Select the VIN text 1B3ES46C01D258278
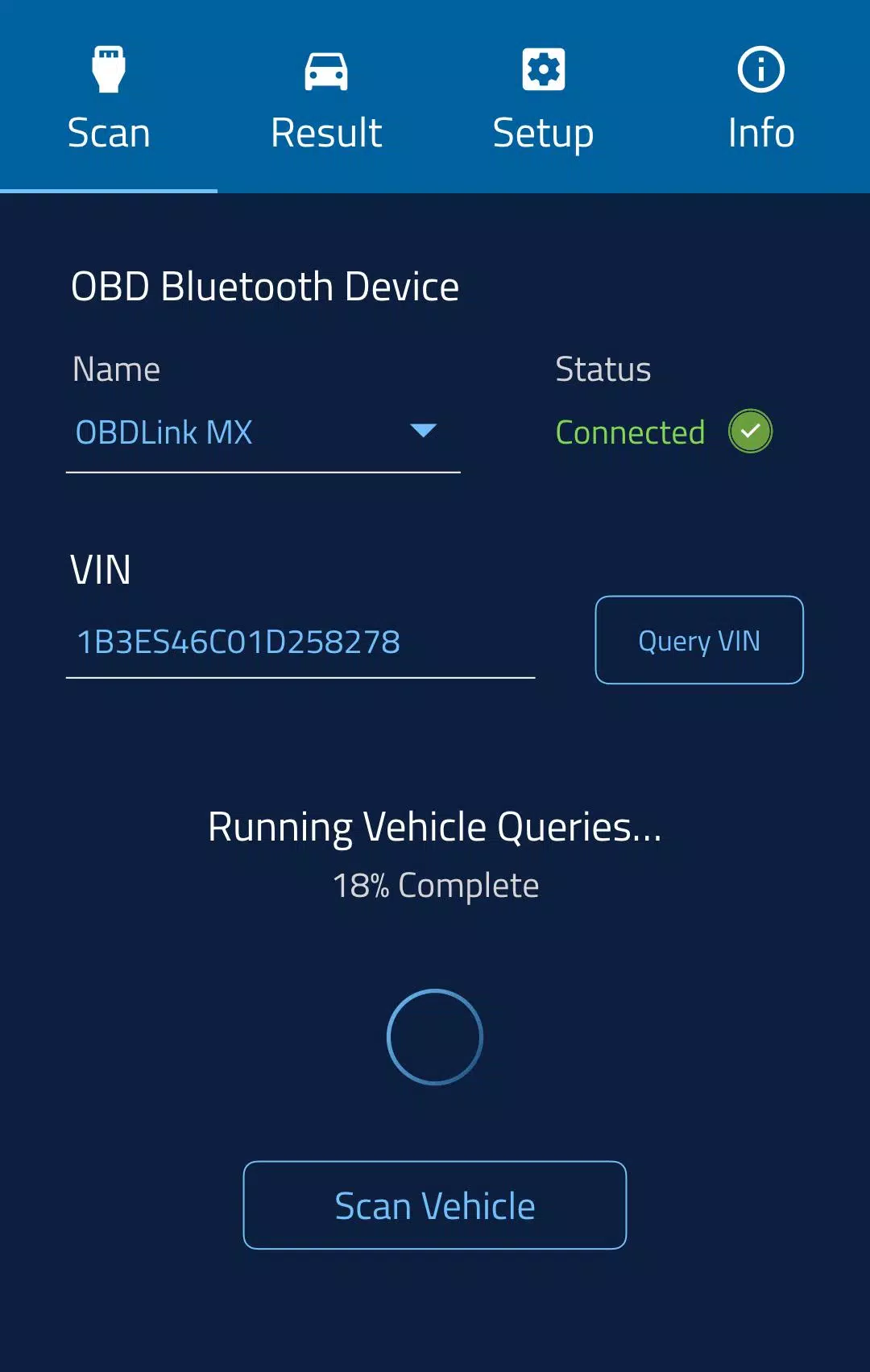The image size is (870, 1372). tap(239, 643)
